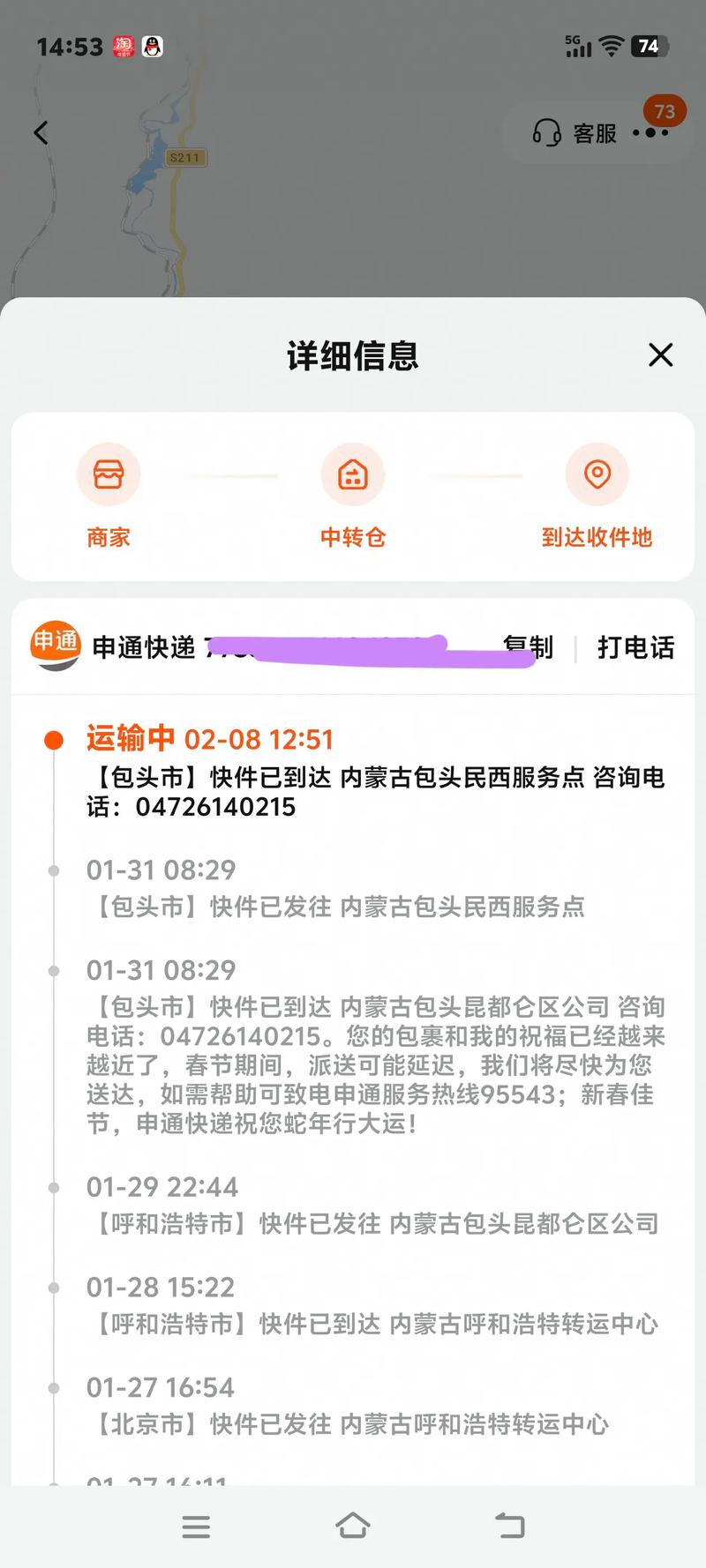Viewport: 706px width, 1568px height.
Task: Tap the back arrow at top left
Action: click(40, 131)
